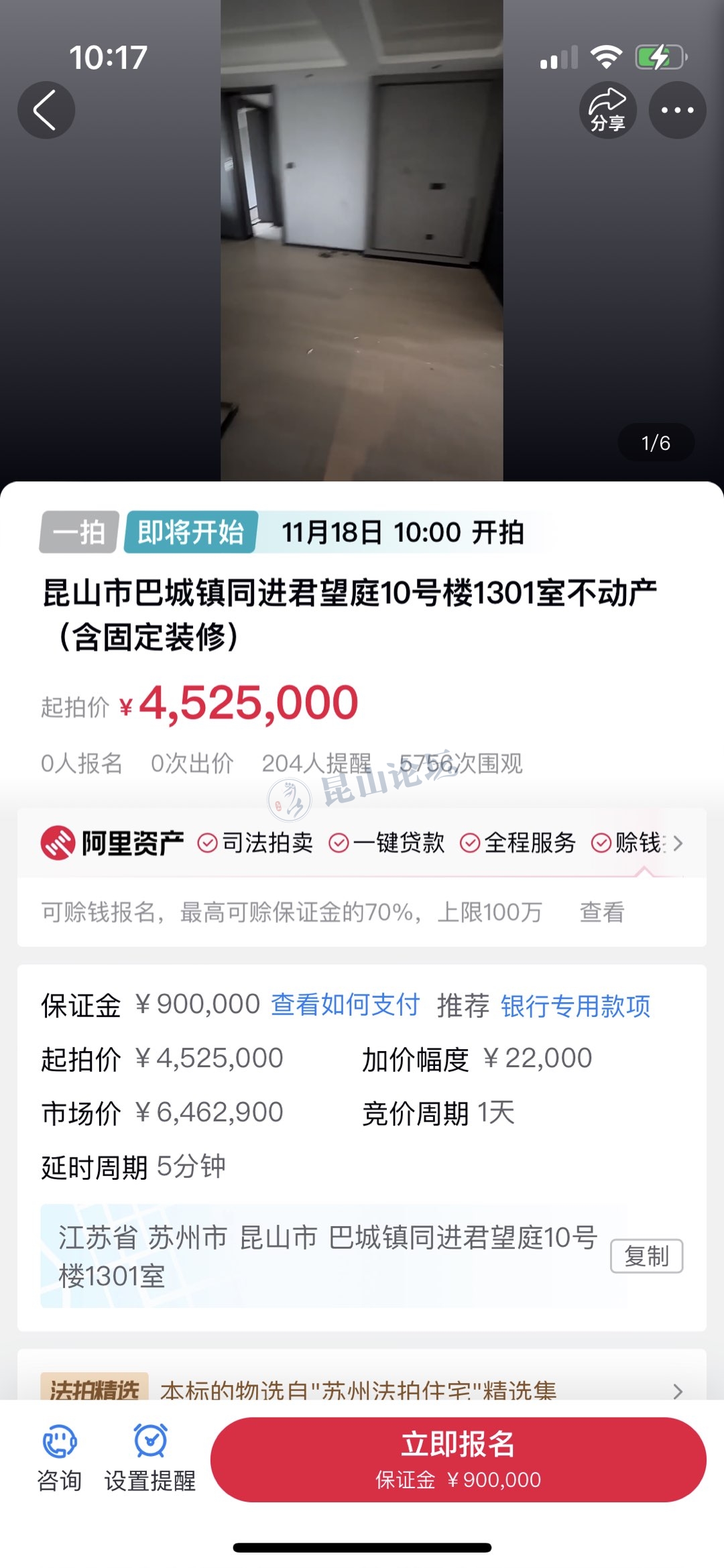Set an auction reminder with 设置提醒
The image size is (724, 1568).
[150, 1458]
